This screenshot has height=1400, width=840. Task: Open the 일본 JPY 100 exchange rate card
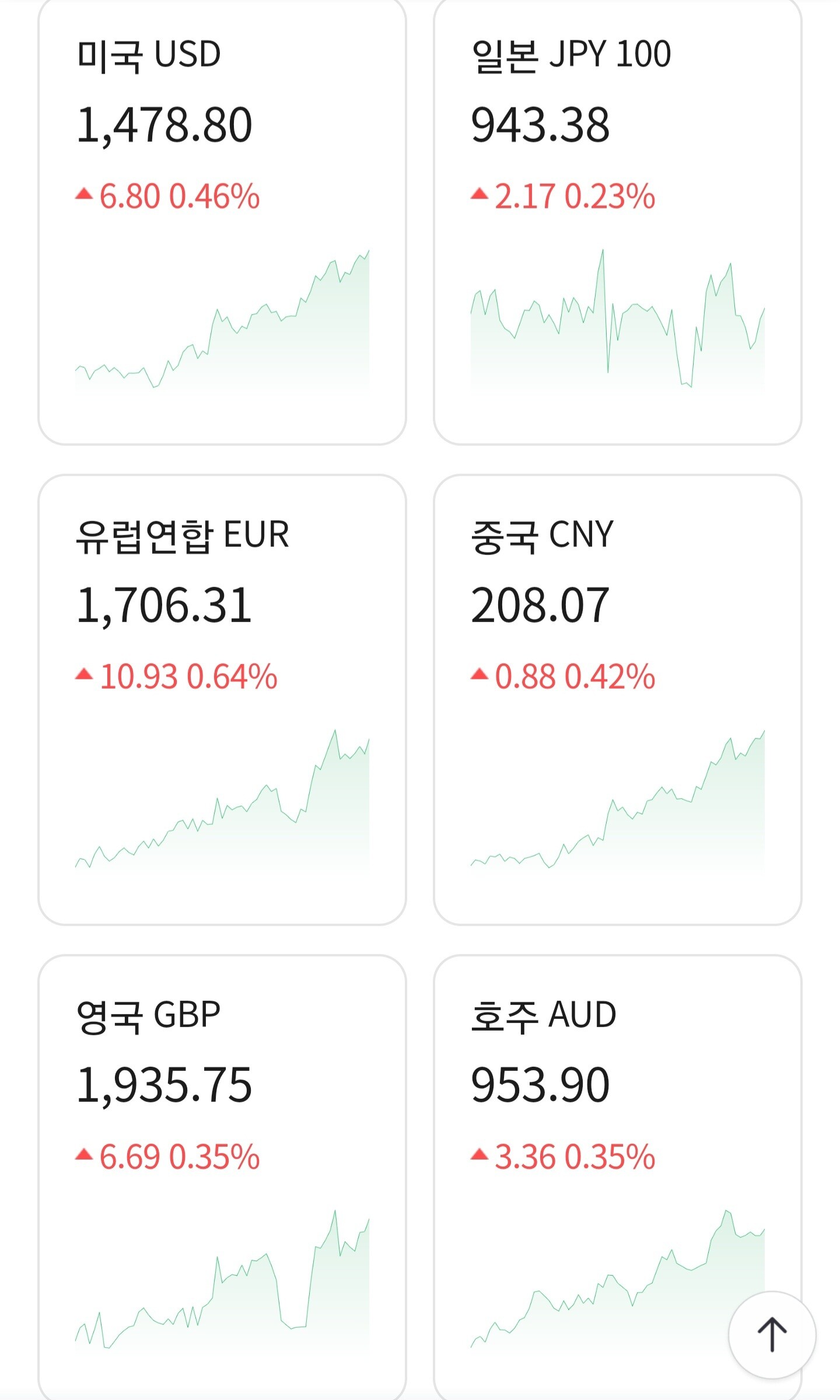(x=617, y=222)
